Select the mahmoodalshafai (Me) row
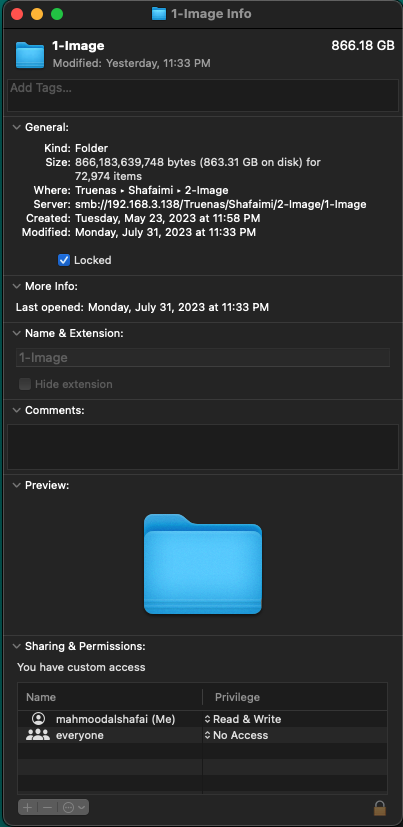The width and height of the screenshot is (403, 827). pyautogui.click(x=203, y=719)
